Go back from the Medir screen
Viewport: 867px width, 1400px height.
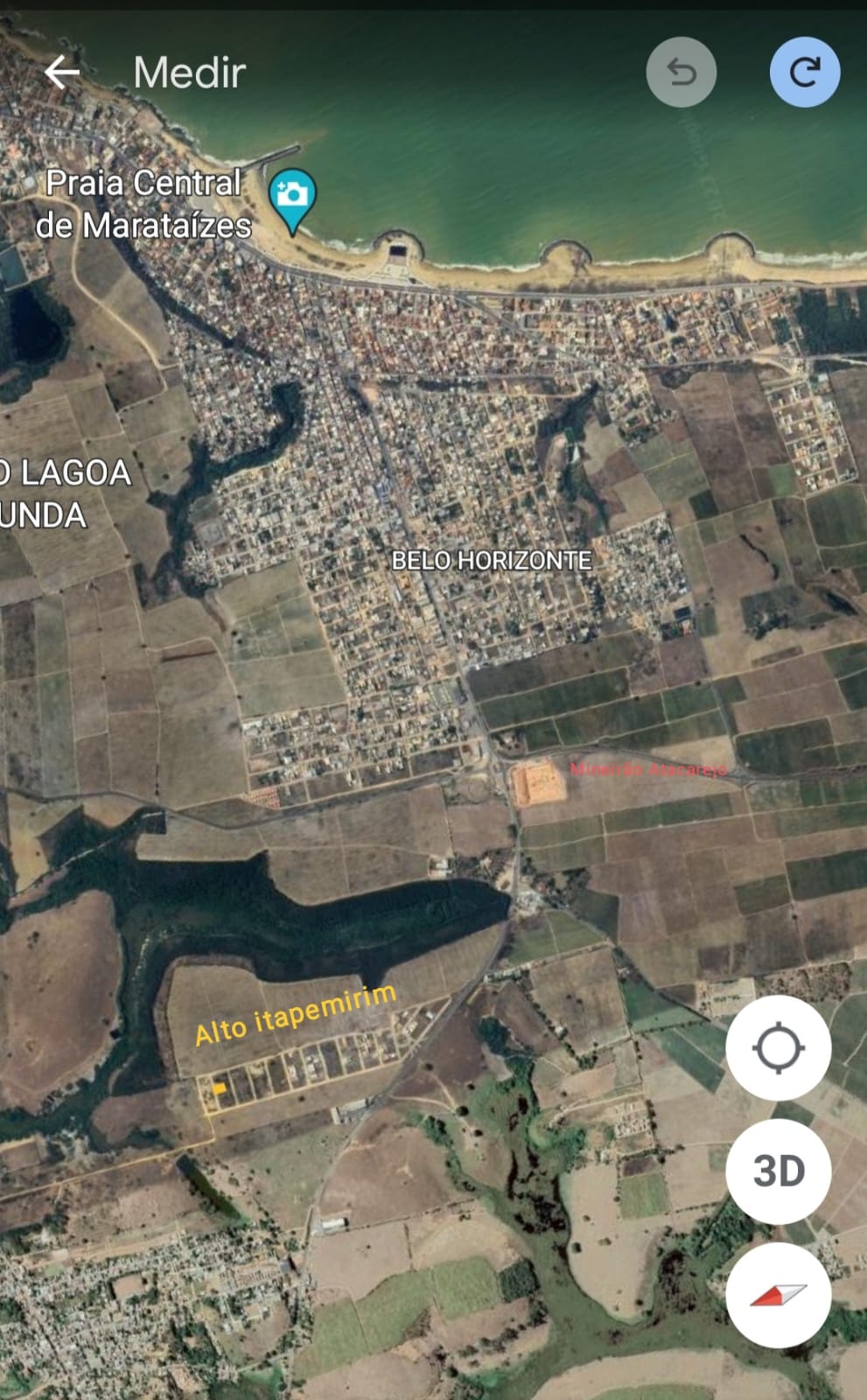point(62,73)
